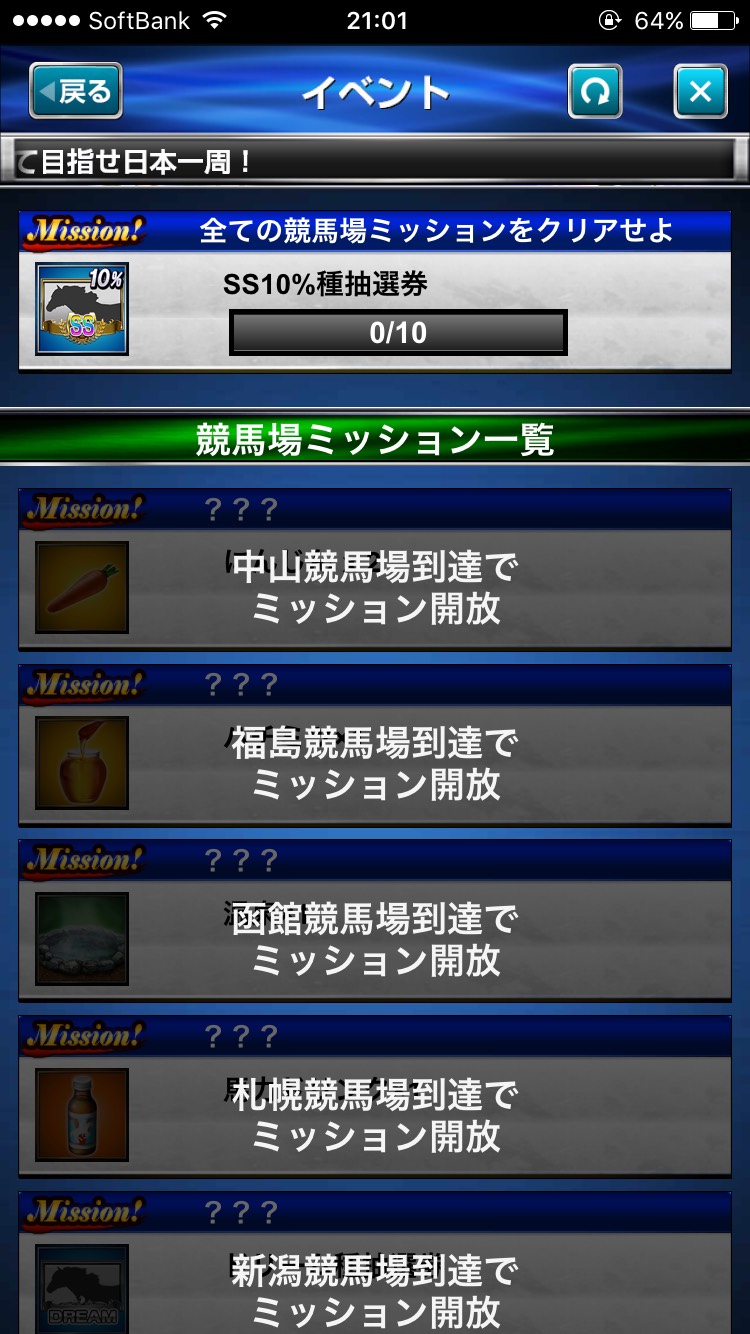The height and width of the screenshot is (1334, 750).
Task: Go back with the 戻る button
Action: [76, 92]
